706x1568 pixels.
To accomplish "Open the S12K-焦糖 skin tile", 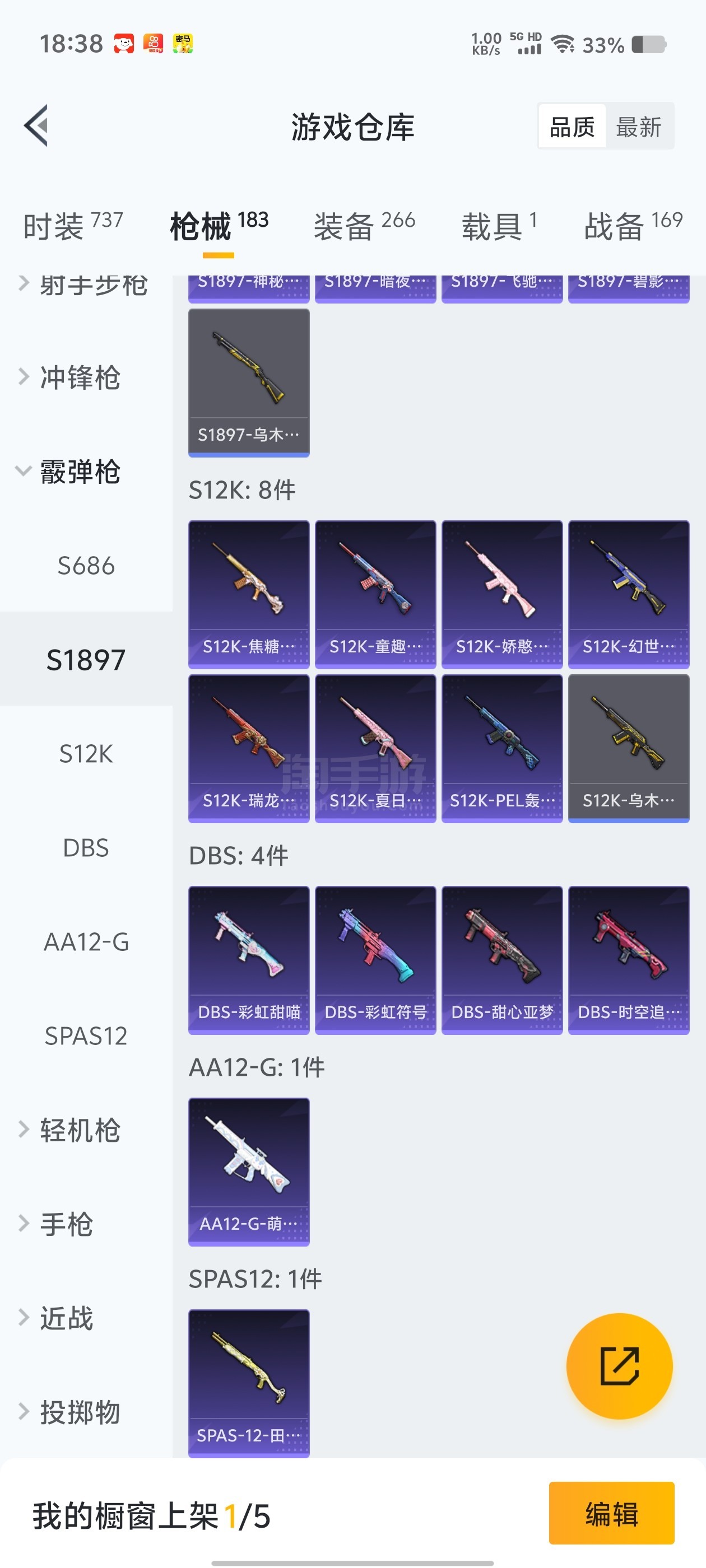I will tap(249, 594).
